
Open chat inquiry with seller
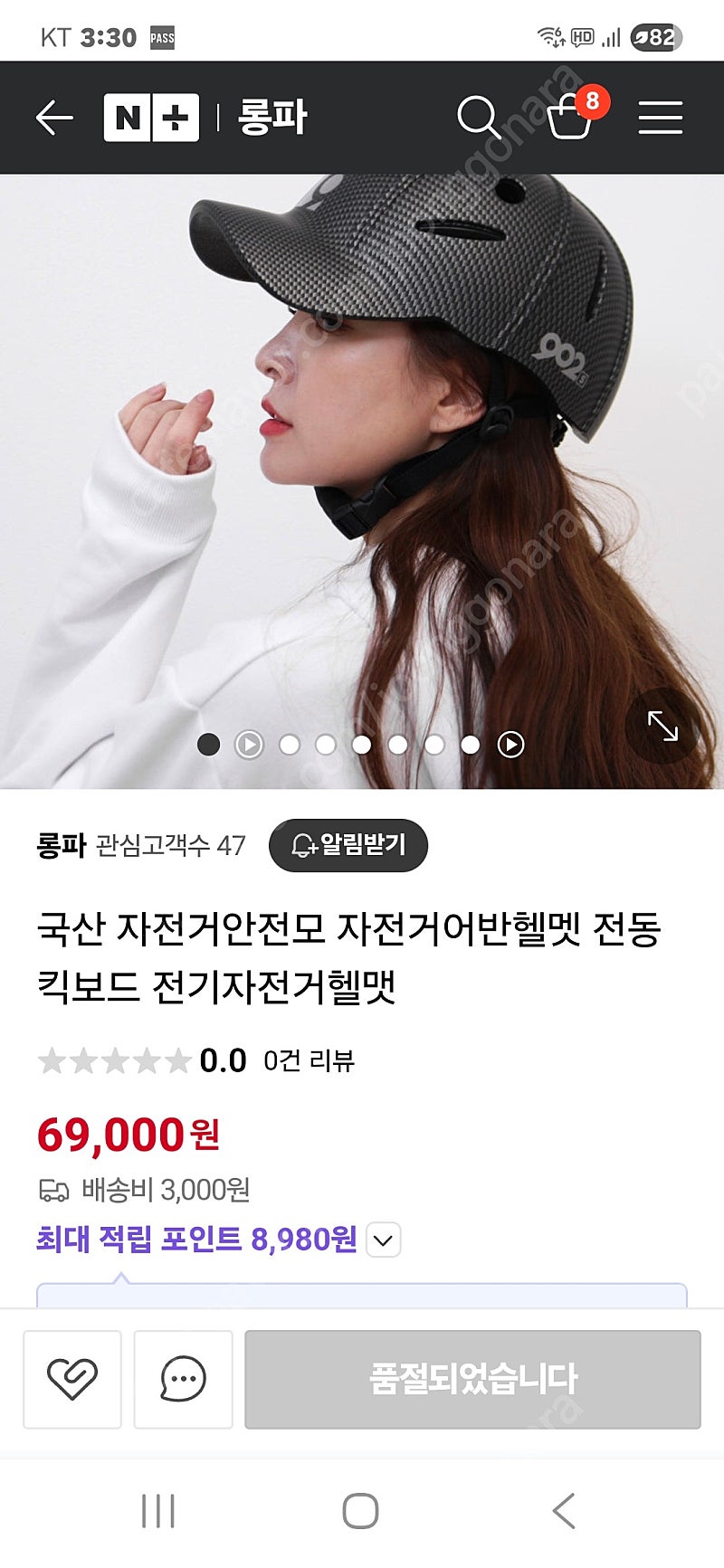click(x=183, y=1379)
